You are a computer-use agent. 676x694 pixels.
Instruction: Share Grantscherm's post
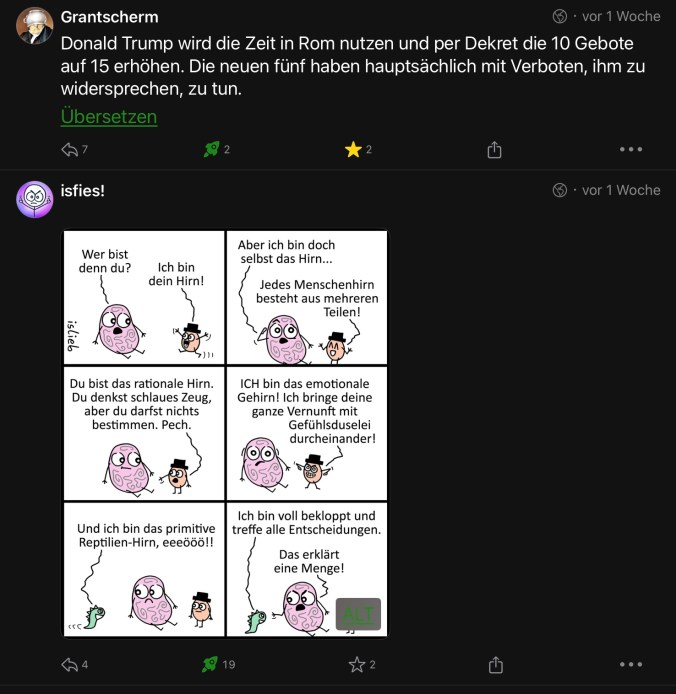click(494, 149)
